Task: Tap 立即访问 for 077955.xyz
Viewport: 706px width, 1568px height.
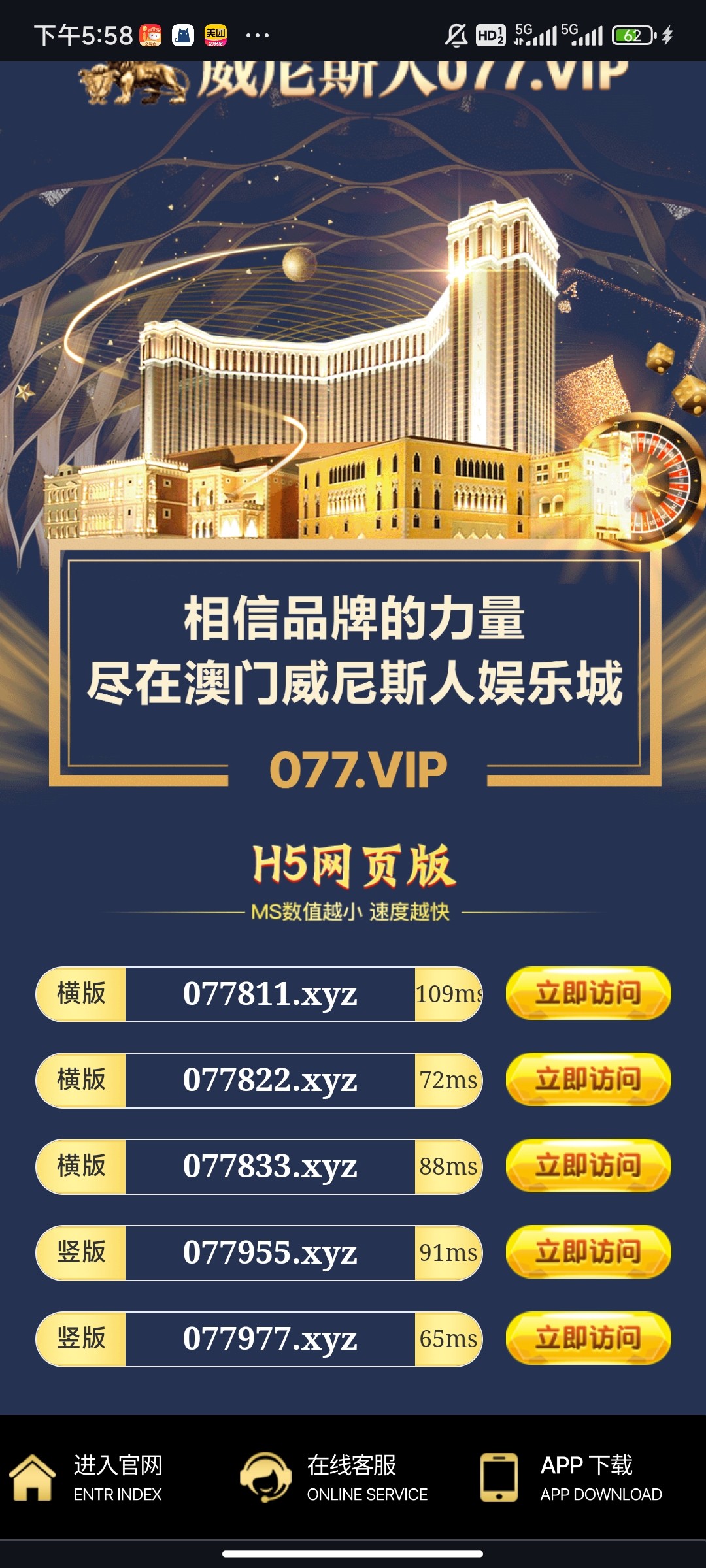Action: (x=588, y=1252)
